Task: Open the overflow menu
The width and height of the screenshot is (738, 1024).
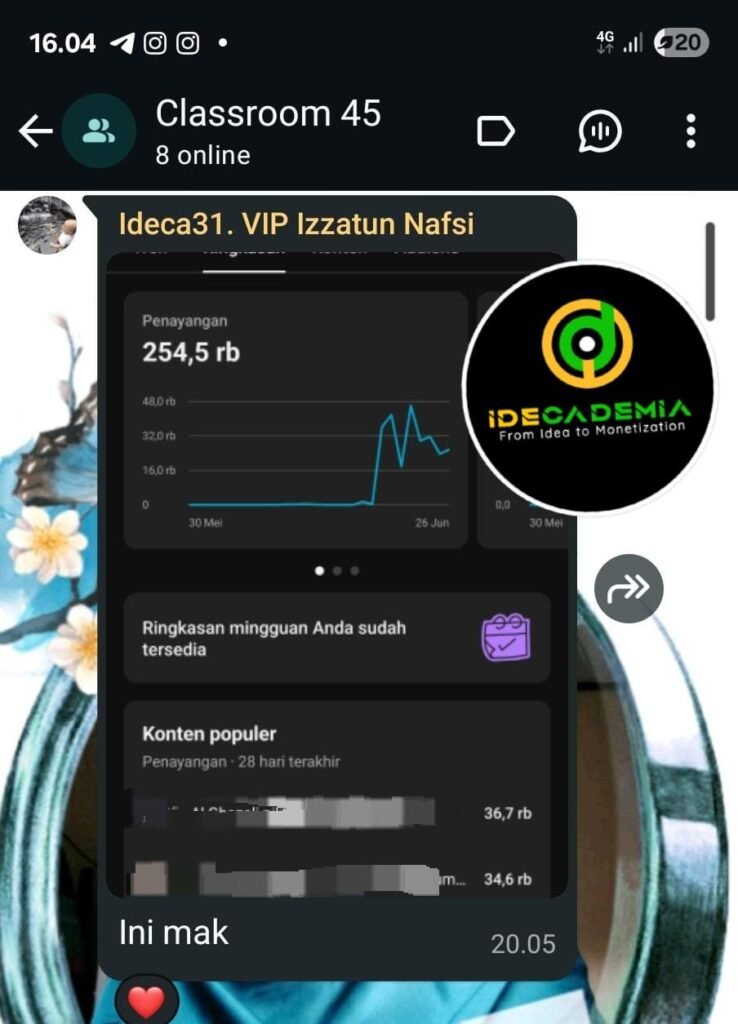Action: 691,131
